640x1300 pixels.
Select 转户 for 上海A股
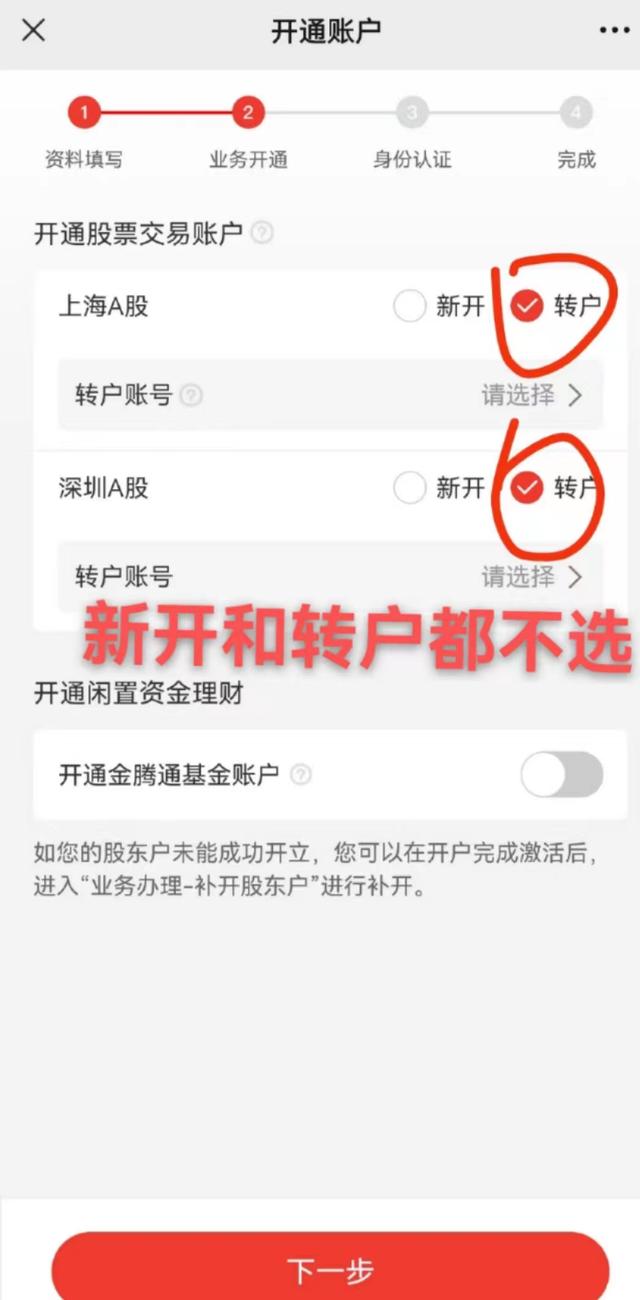pyautogui.click(x=527, y=307)
